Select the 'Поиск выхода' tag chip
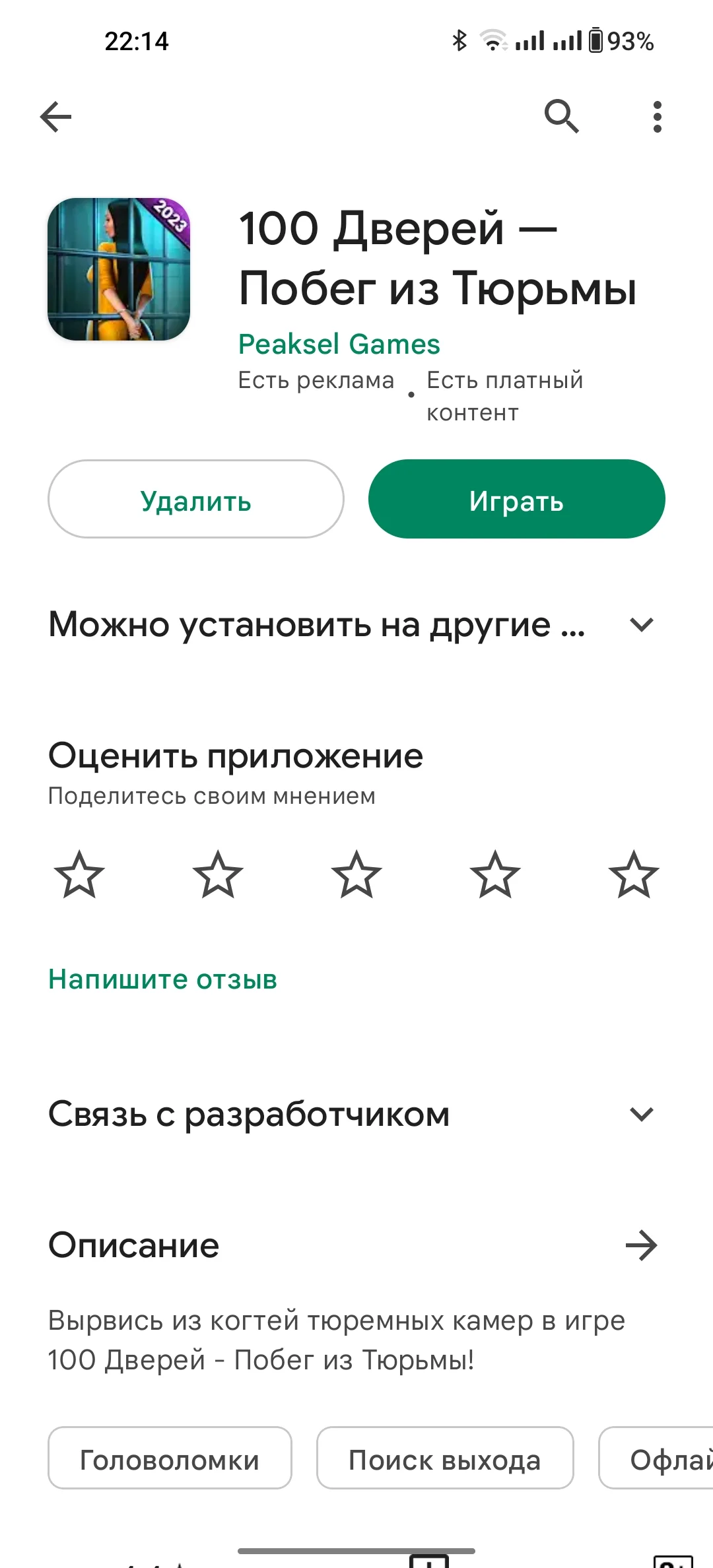 coord(444,1458)
